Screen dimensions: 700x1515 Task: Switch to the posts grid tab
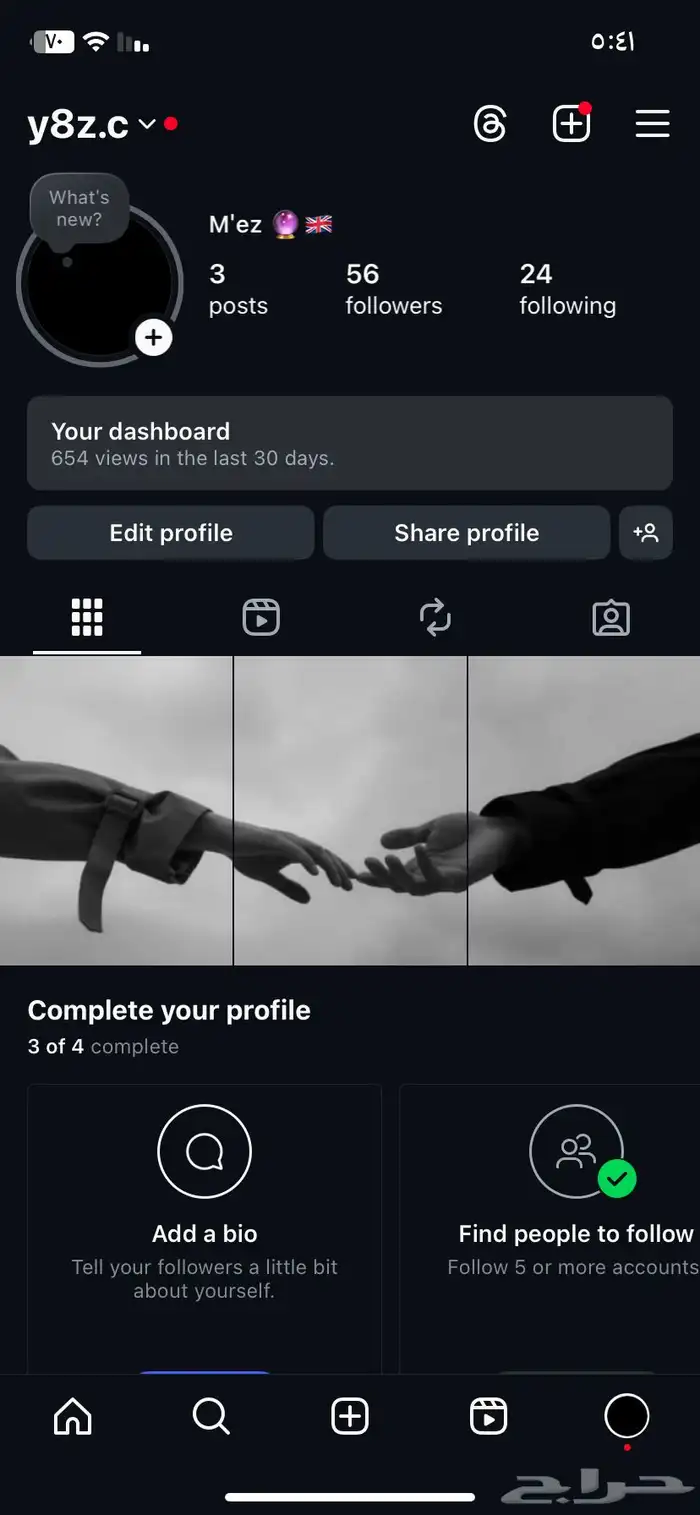click(x=87, y=618)
